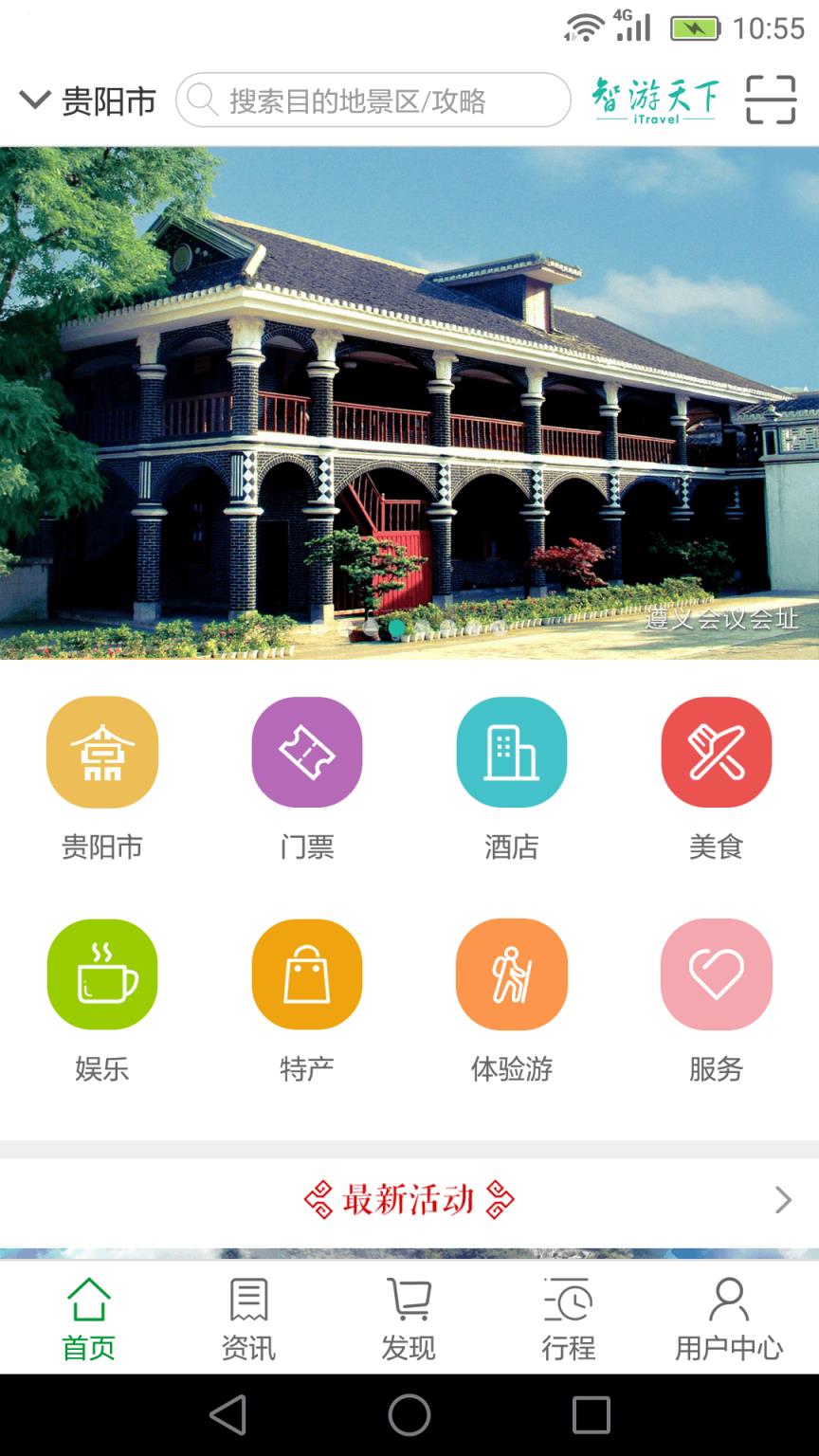
Task: Open 最新活动 via the right chevron
Action: 781,1199
